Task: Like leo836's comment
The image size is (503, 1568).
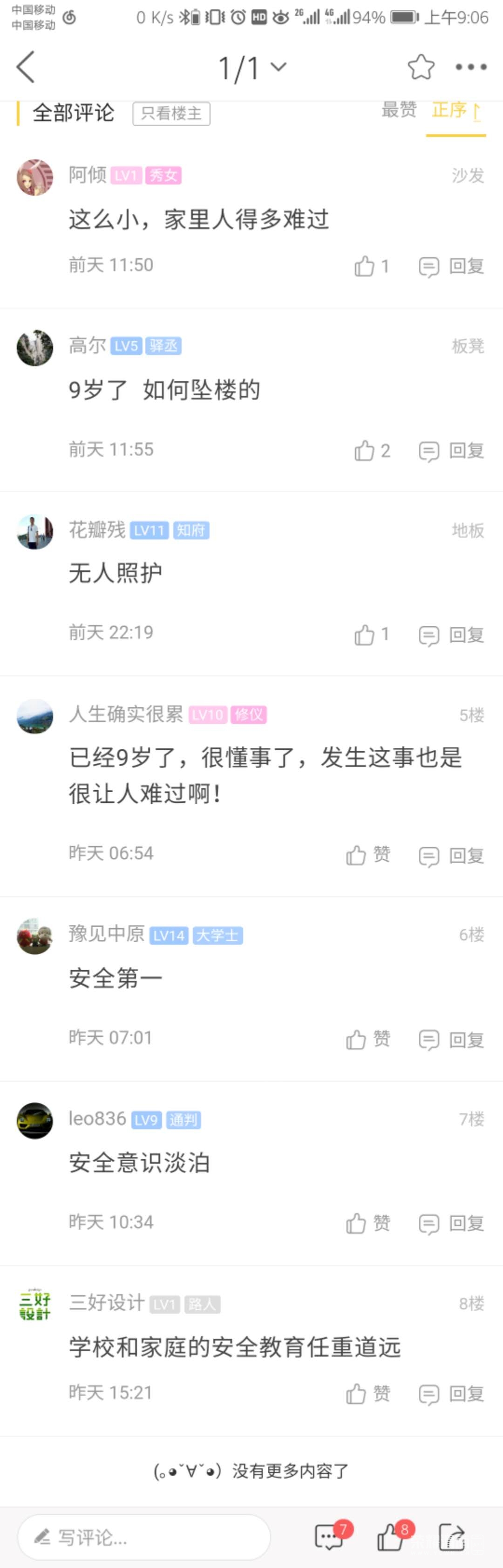Action: [367, 1223]
